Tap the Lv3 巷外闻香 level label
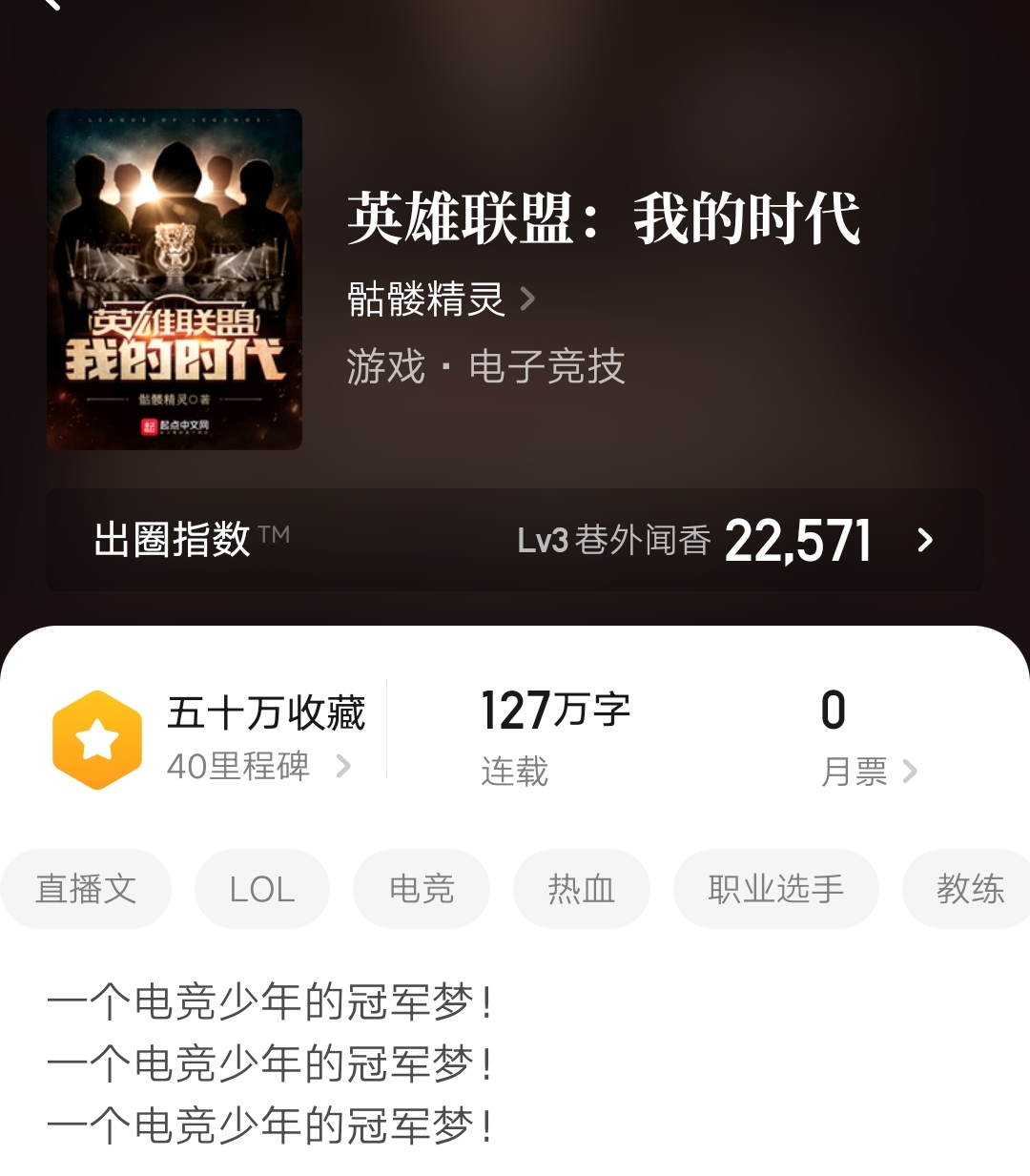Image resolution: width=1030 pixels, height=1176 pixels. click(615, 541)
